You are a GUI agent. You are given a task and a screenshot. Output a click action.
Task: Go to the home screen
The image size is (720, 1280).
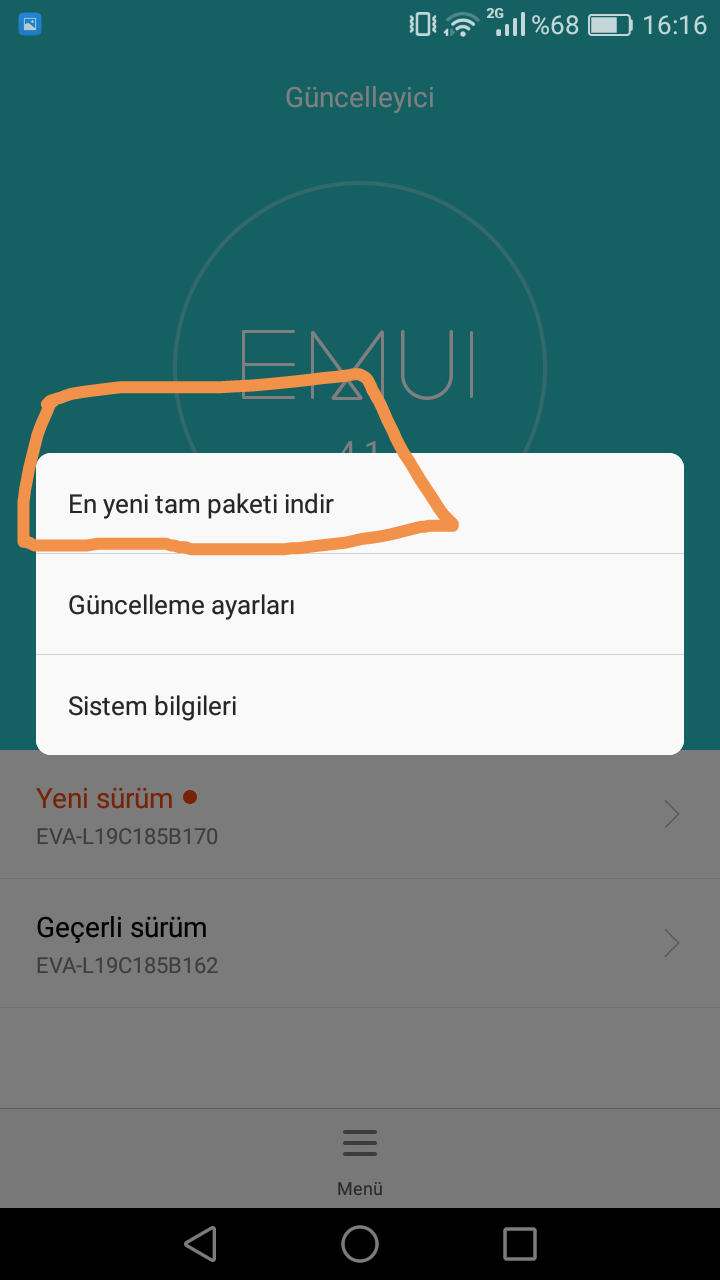(359, 1244)
